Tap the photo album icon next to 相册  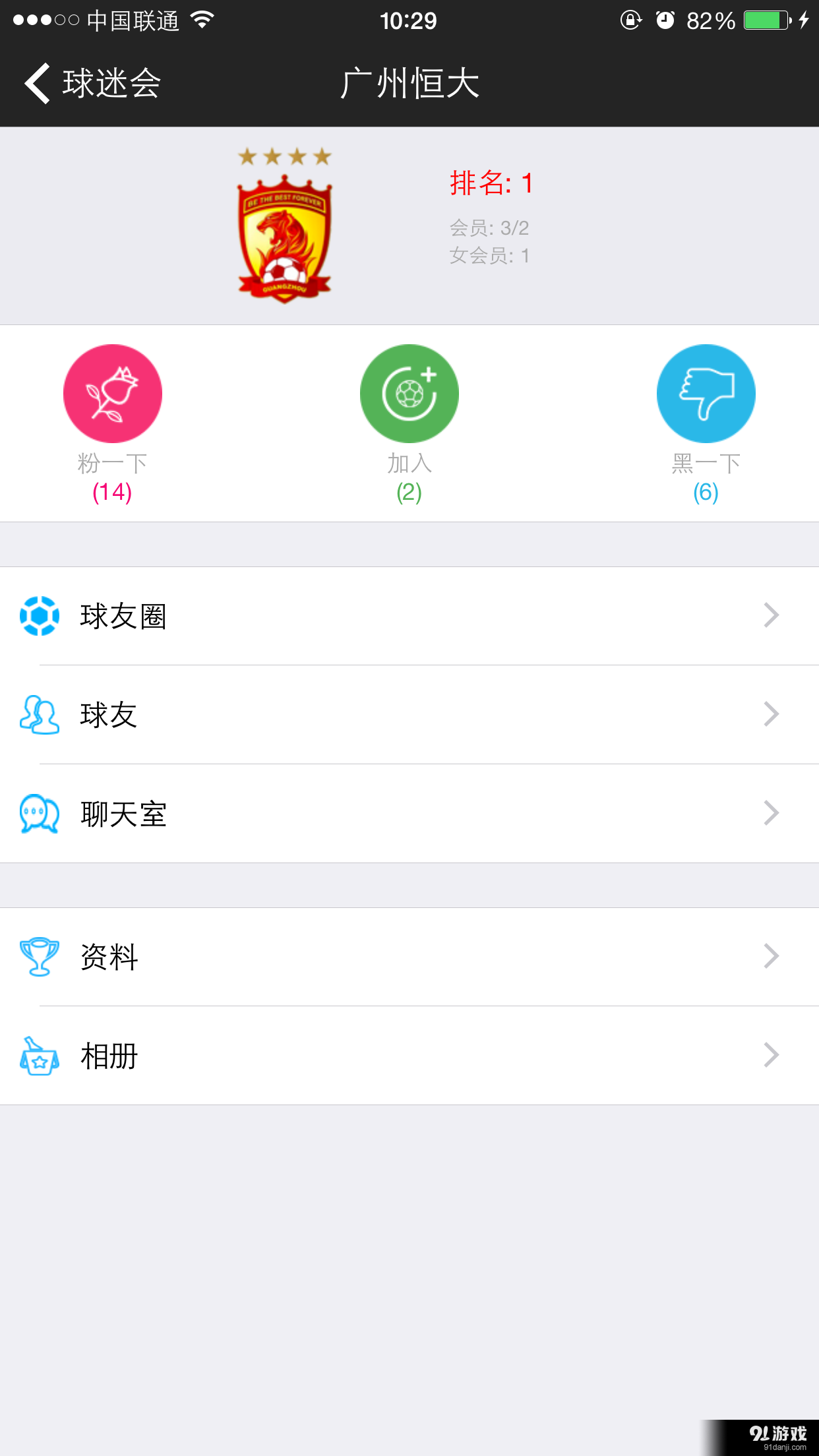pos(40,1056)
